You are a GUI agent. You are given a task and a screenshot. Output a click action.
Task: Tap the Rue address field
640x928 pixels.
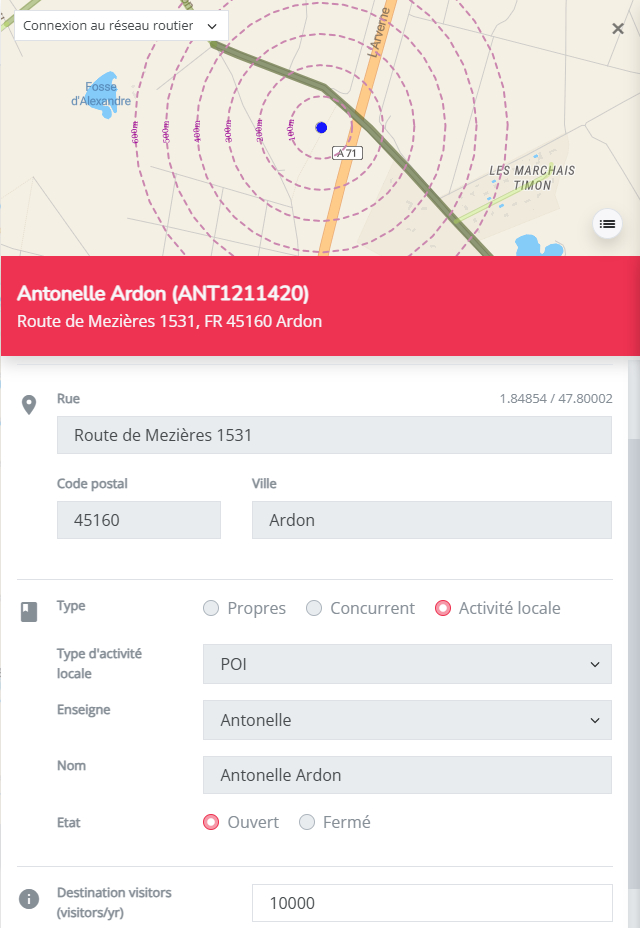pyautogui.click(x=334, y=435)
